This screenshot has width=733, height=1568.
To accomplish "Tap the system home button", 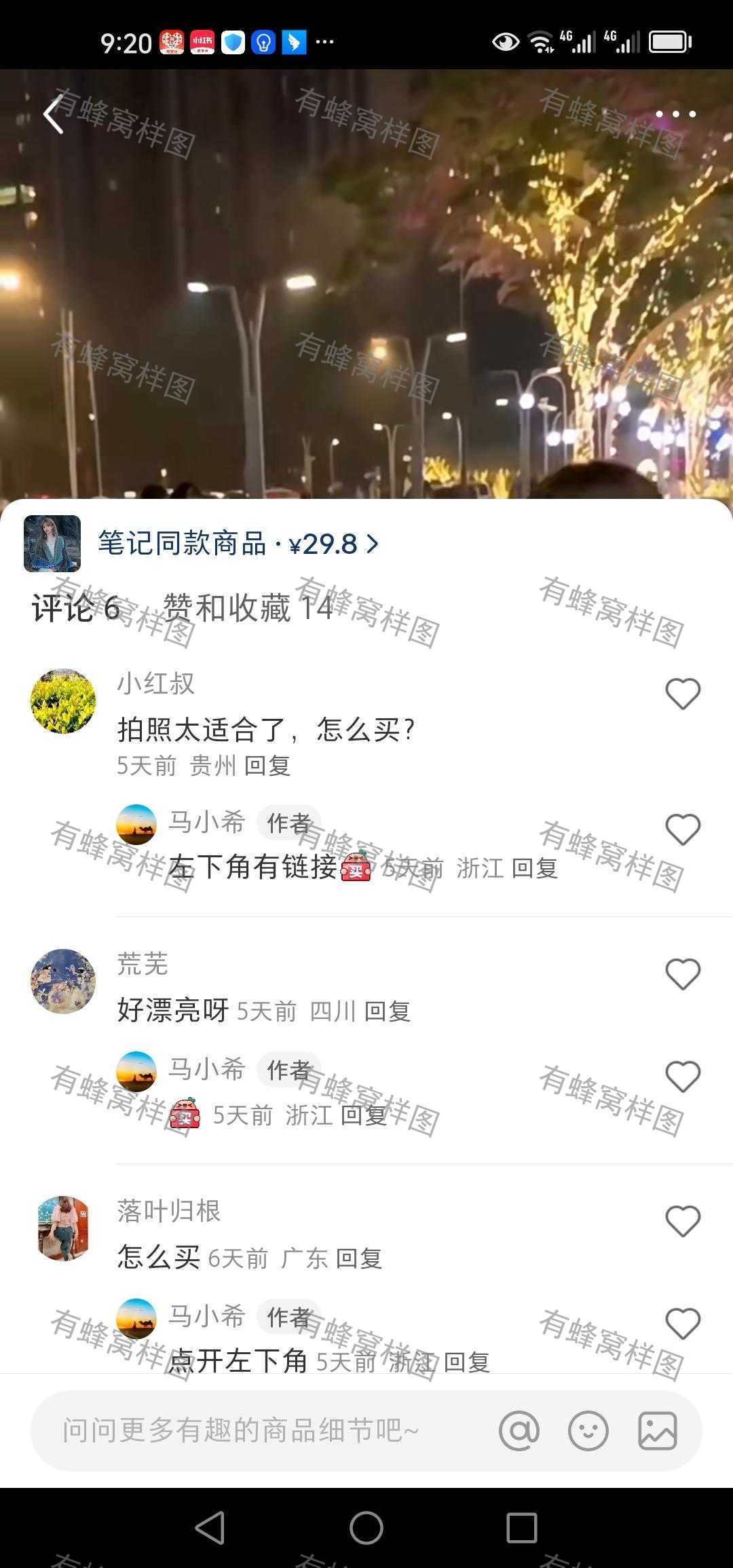I will coord(366,1529).
